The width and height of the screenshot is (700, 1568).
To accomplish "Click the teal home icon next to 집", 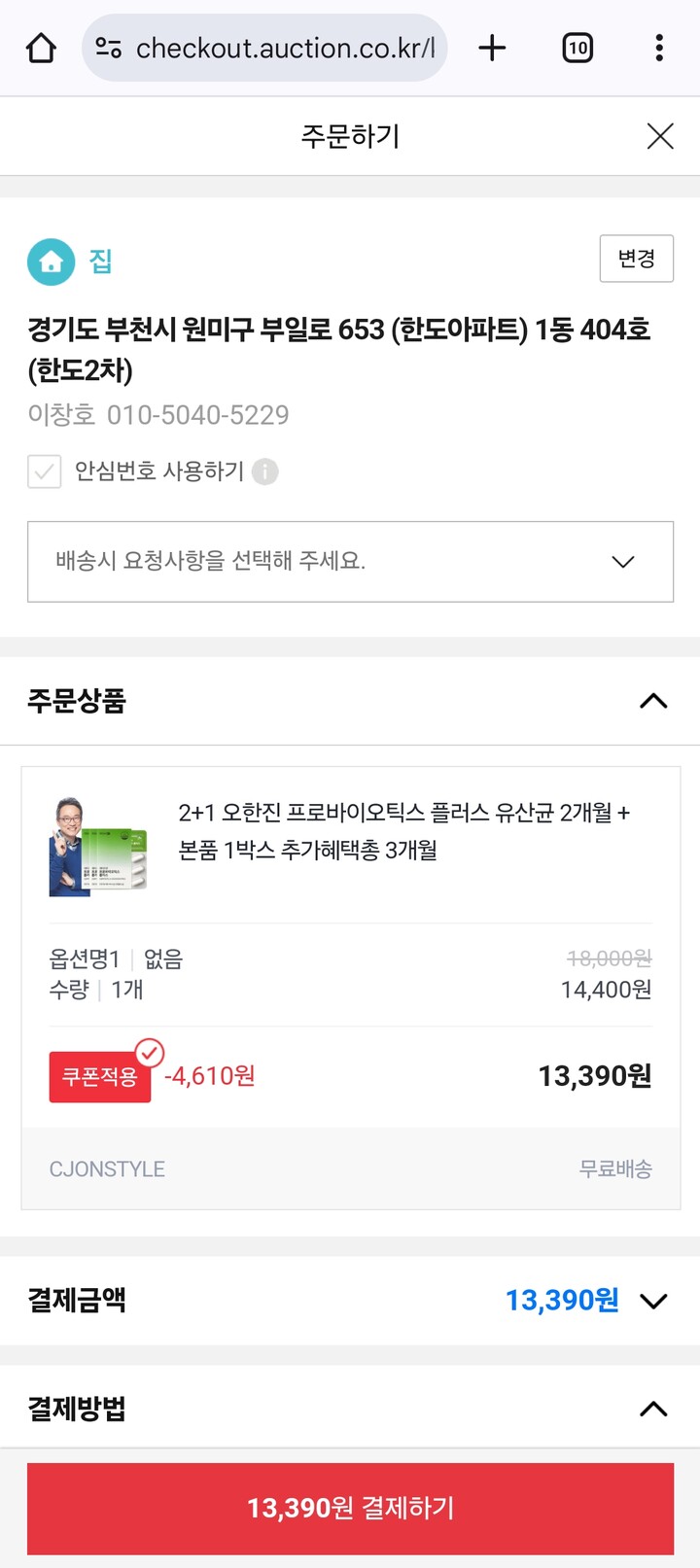I will [x=51, y=262].
